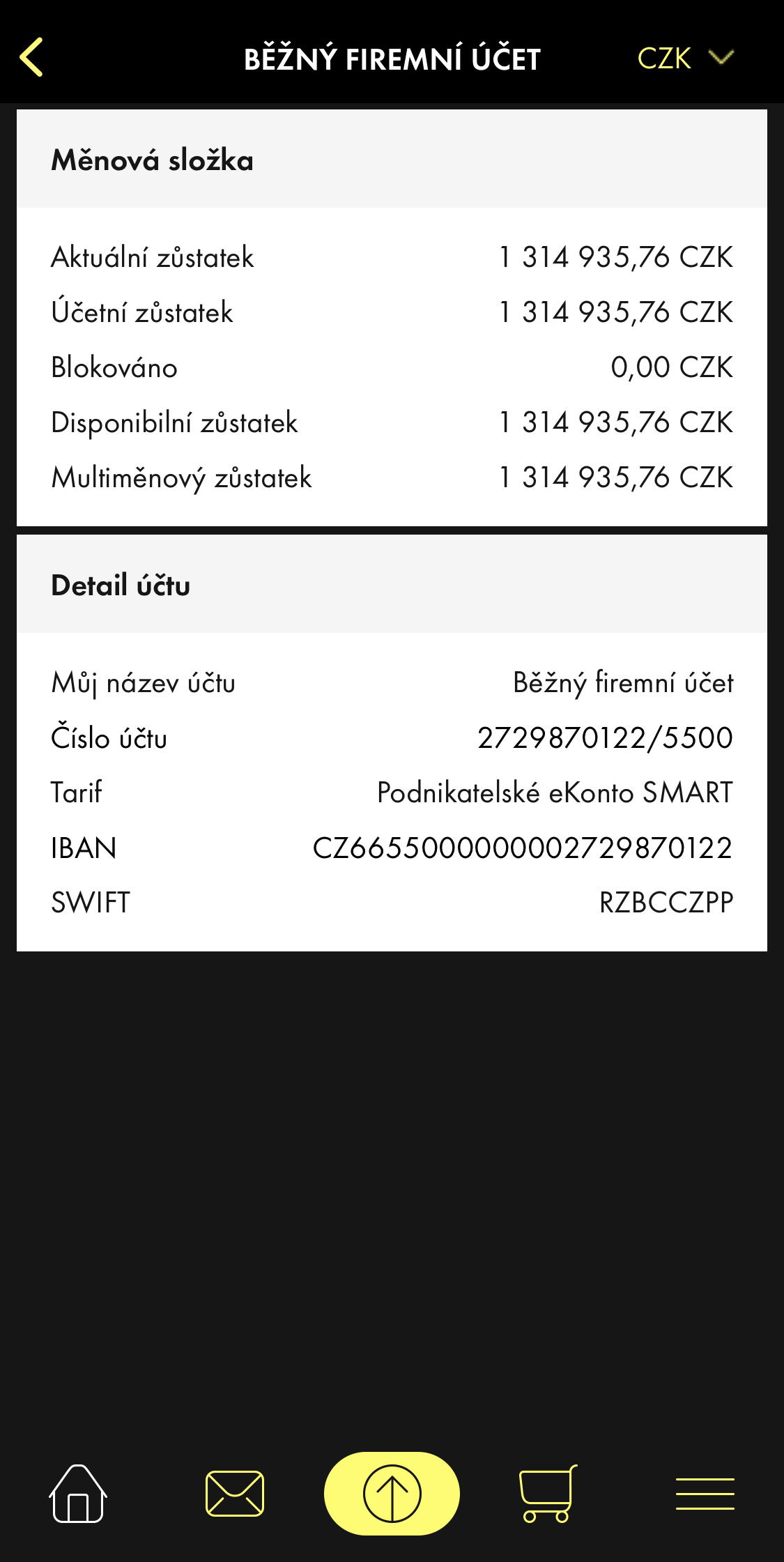784x1562 pixels.
Task: Tap the yellow payment arrow button
Action: click(392, 1494)
